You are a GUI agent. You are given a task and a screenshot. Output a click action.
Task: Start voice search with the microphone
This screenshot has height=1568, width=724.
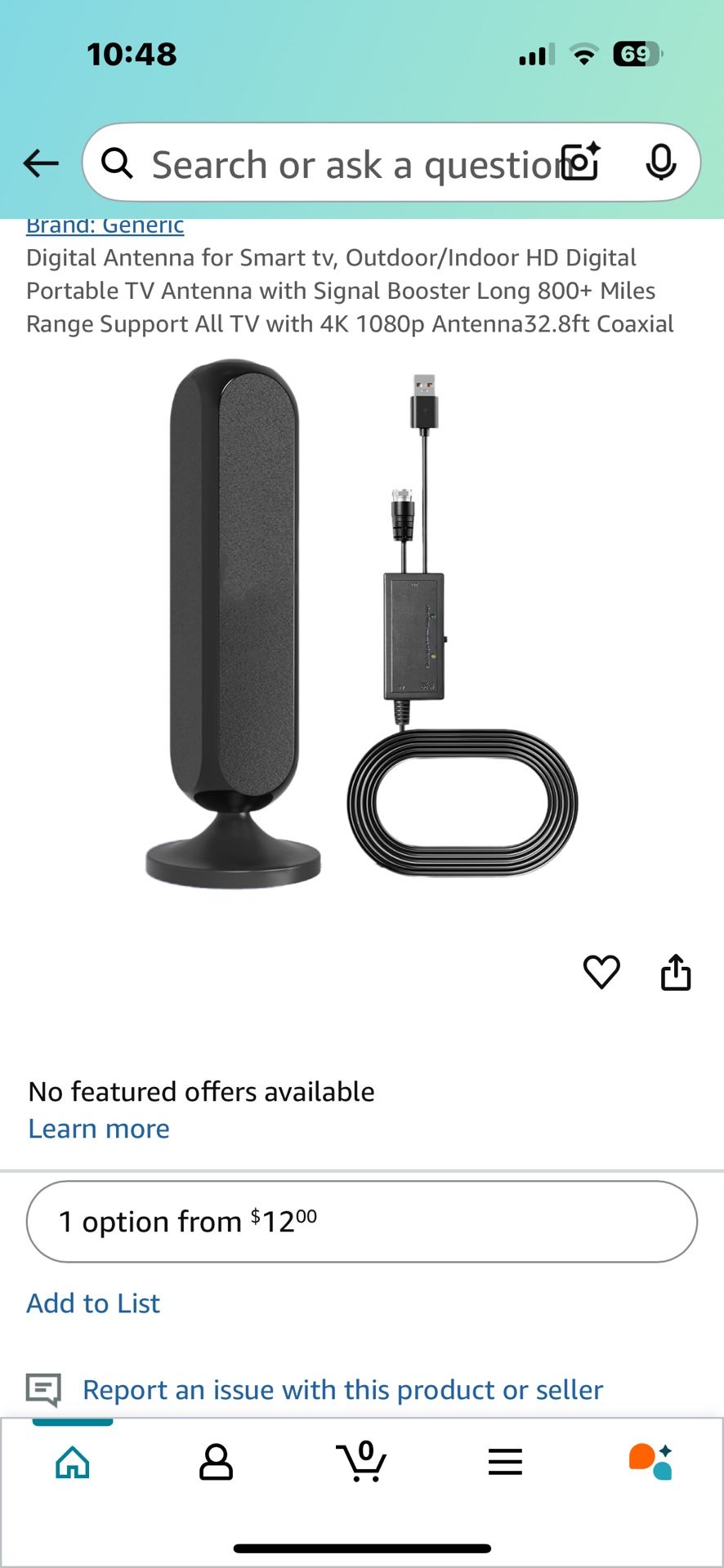[660, 162]
